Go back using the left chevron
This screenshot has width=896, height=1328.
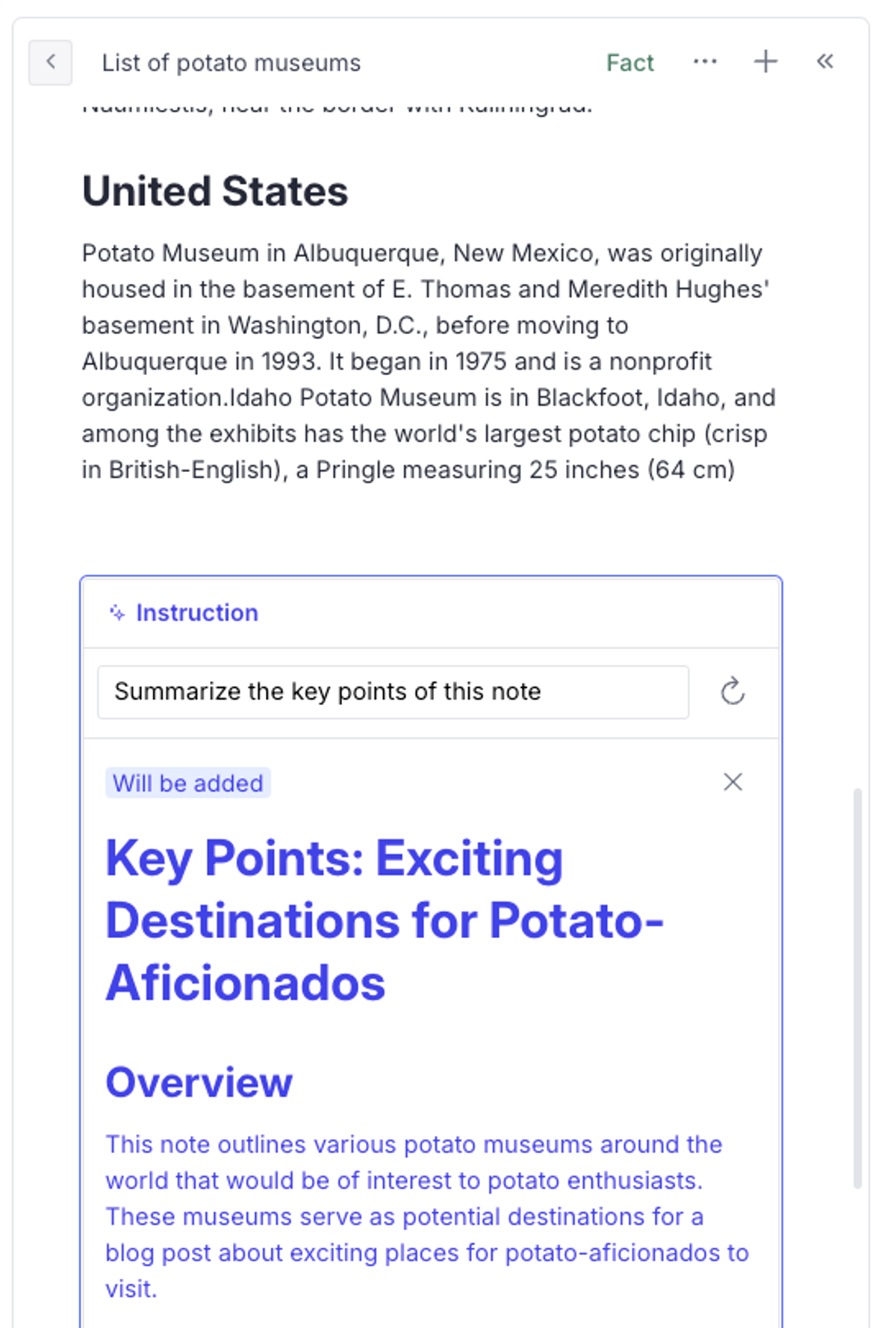coord(50,62)
